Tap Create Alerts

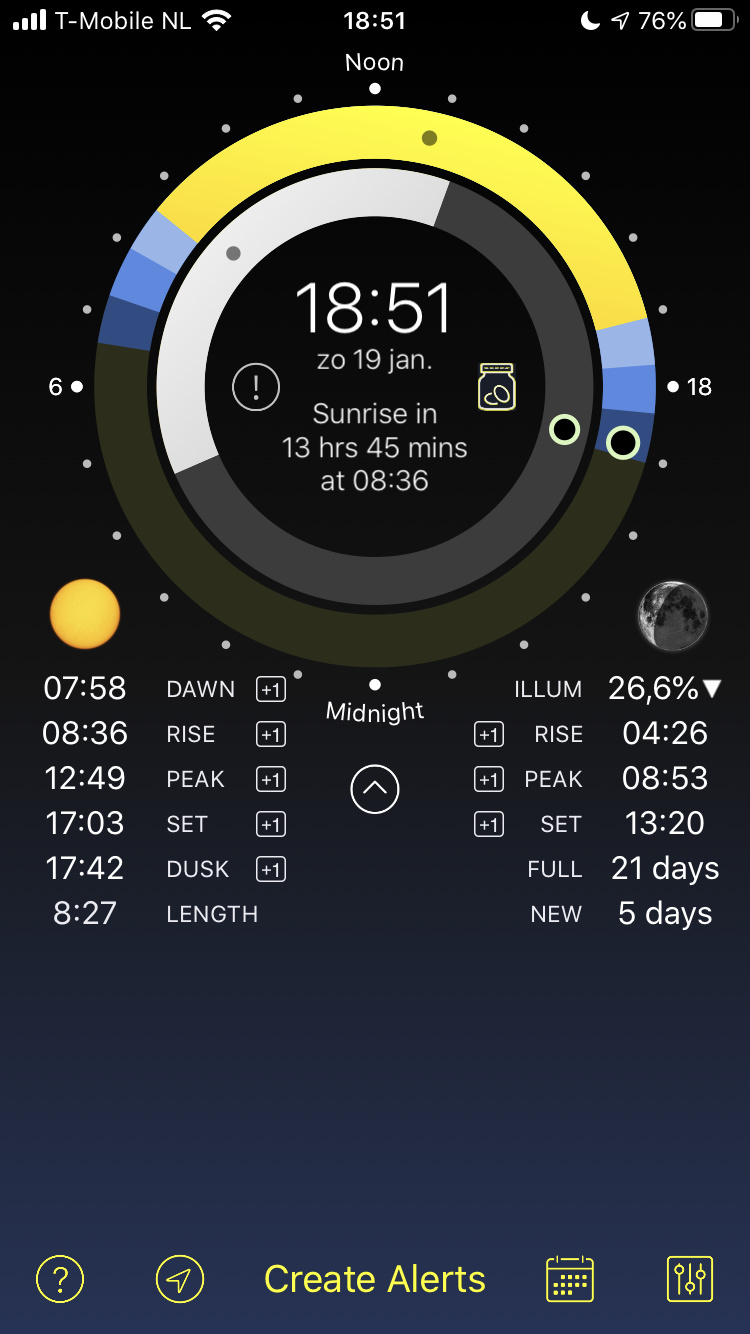tap(375, 1279)
